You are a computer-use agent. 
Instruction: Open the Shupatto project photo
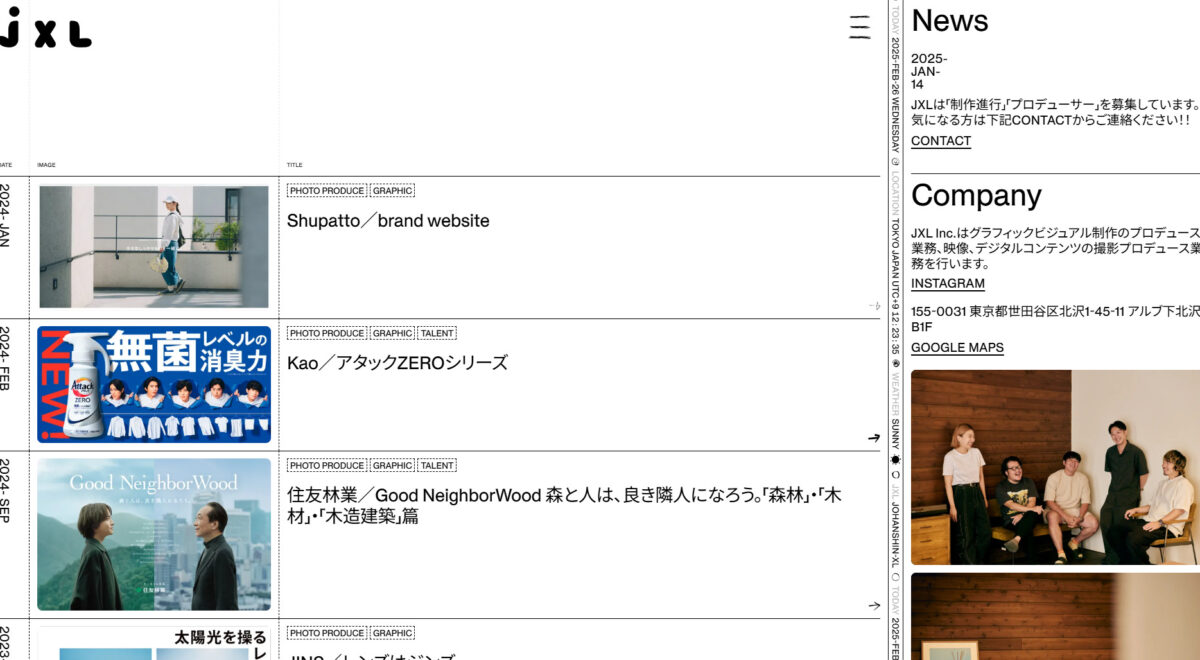click(x=154, y=246)
